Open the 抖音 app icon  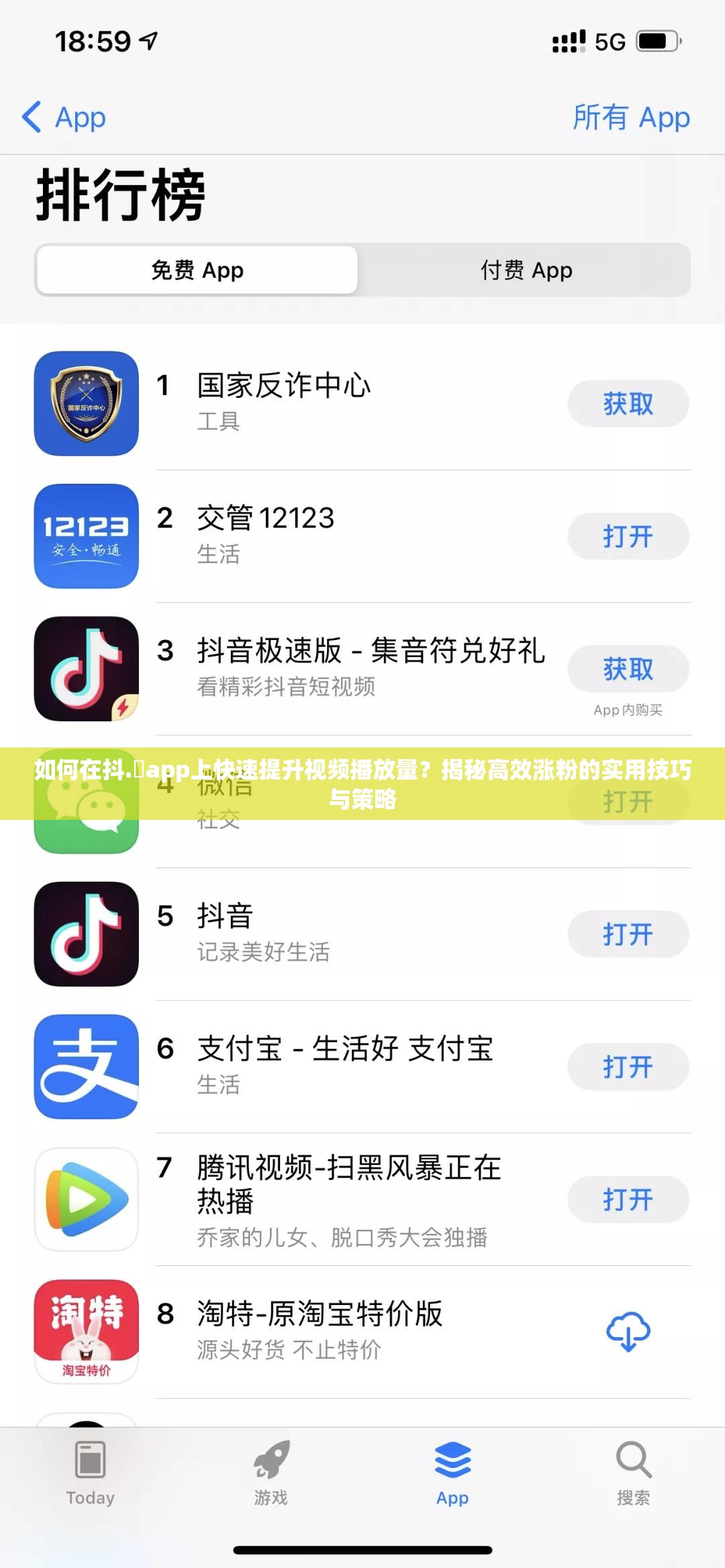[x=86, y=935]
